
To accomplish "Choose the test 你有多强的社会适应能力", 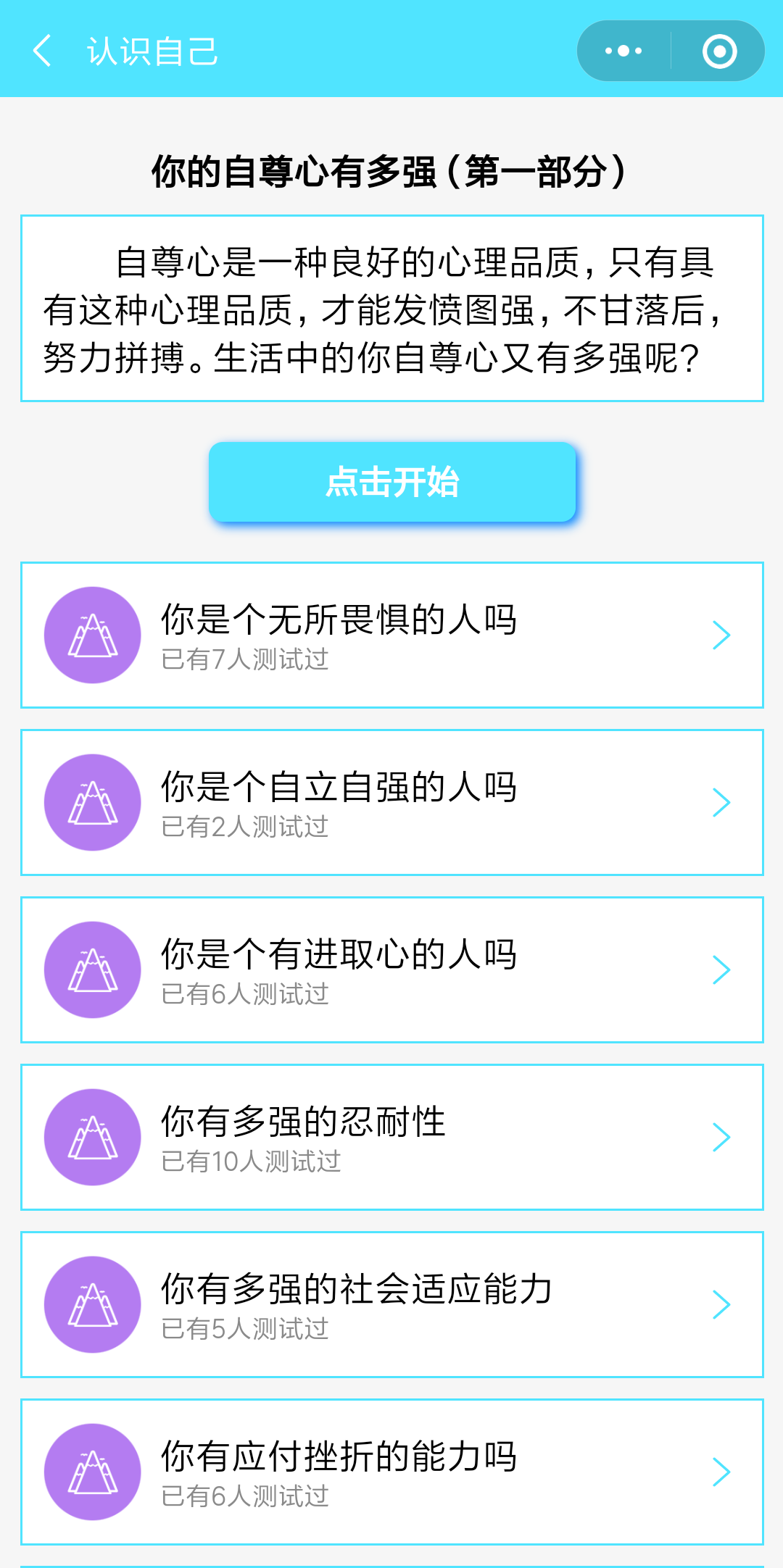I will [x=392, y=1304].
